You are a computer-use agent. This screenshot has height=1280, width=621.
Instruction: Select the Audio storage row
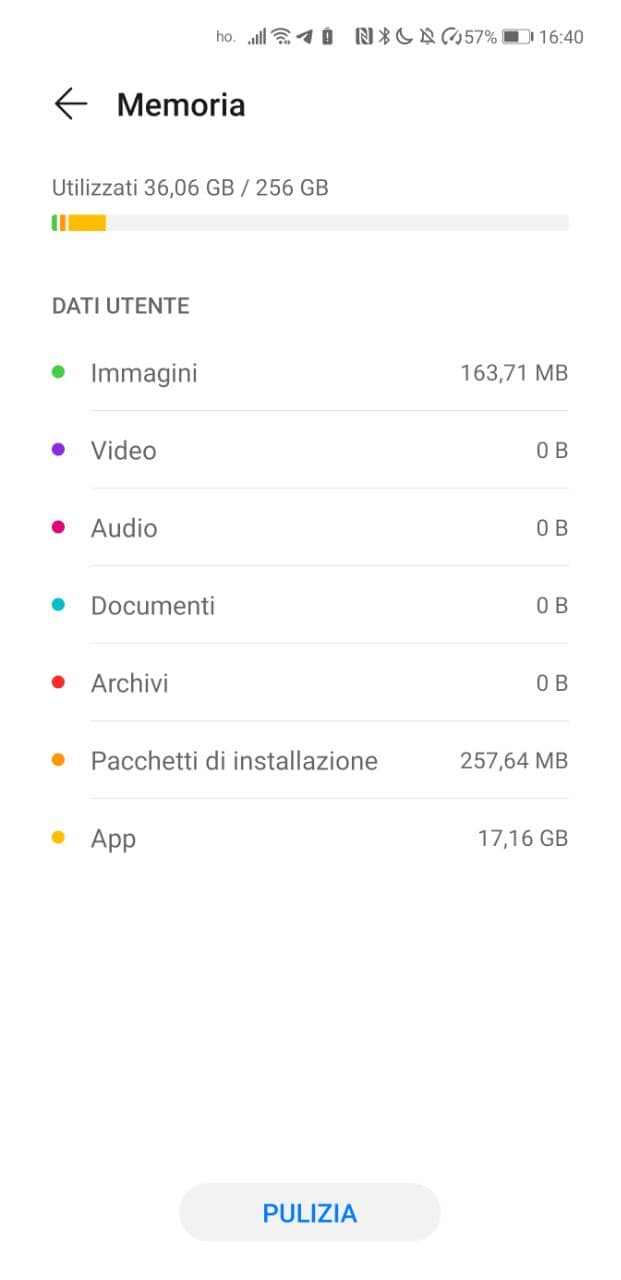click(310, 528)
